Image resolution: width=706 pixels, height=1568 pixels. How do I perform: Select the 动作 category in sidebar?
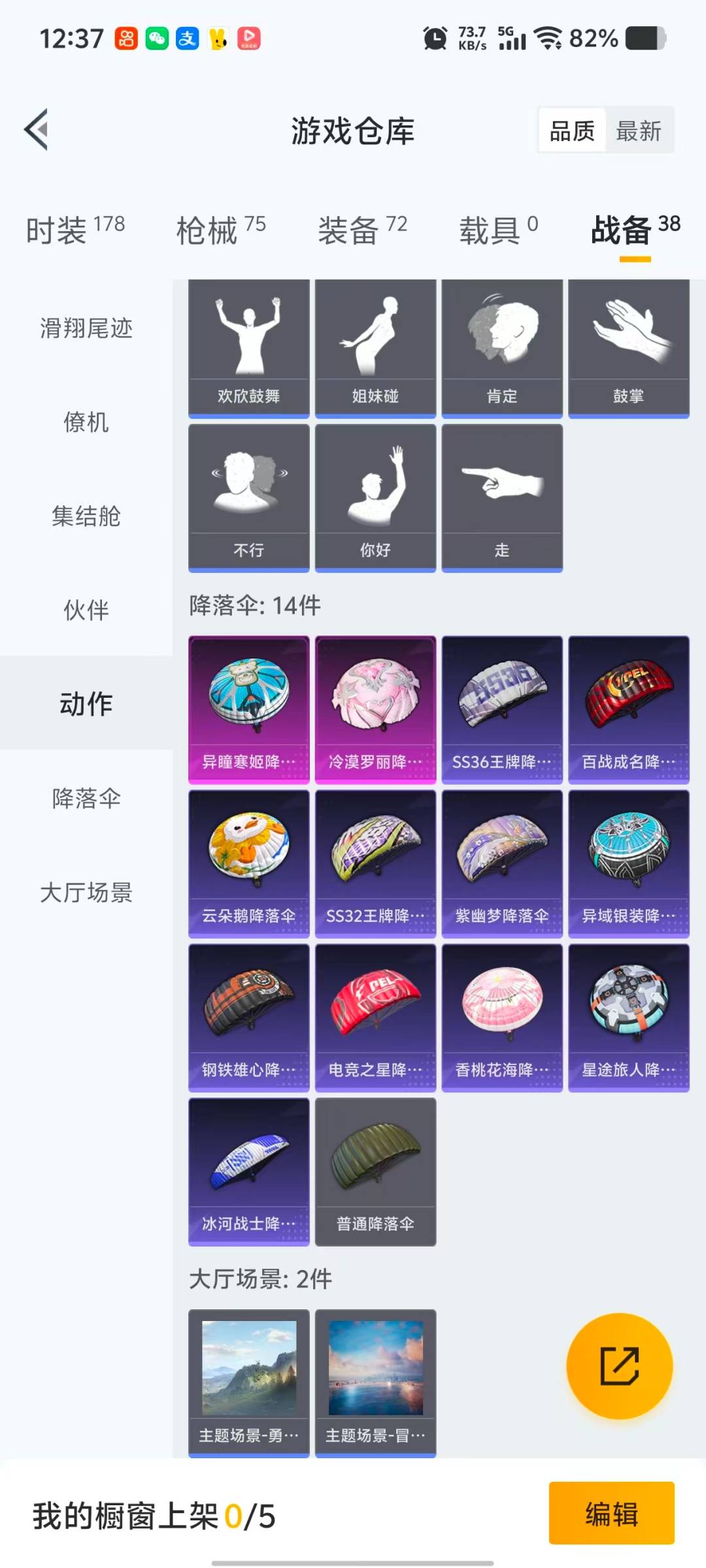(x=86, y=704)
